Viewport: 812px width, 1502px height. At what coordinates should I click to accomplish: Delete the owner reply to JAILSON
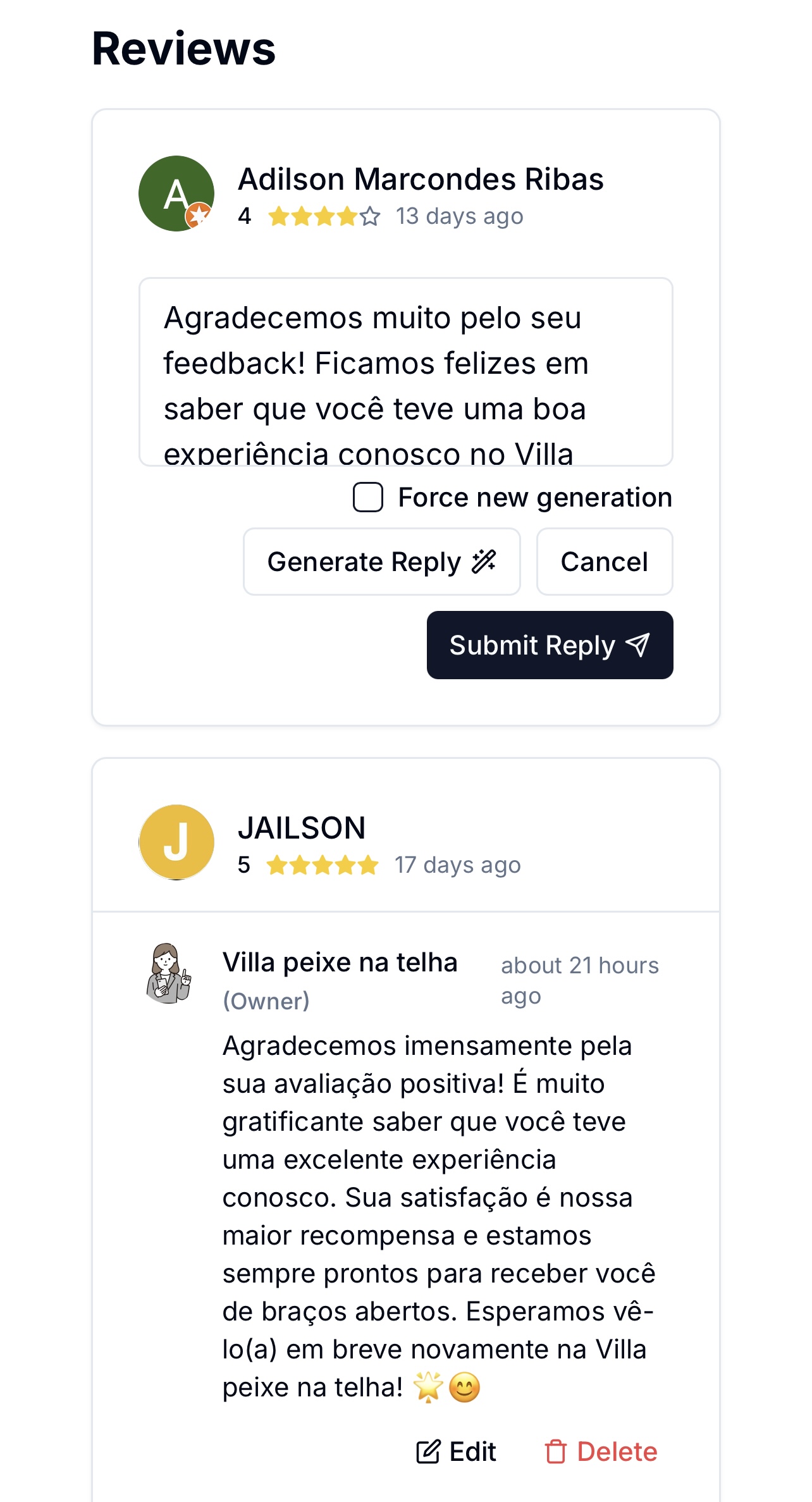[x=601, y=1451]
